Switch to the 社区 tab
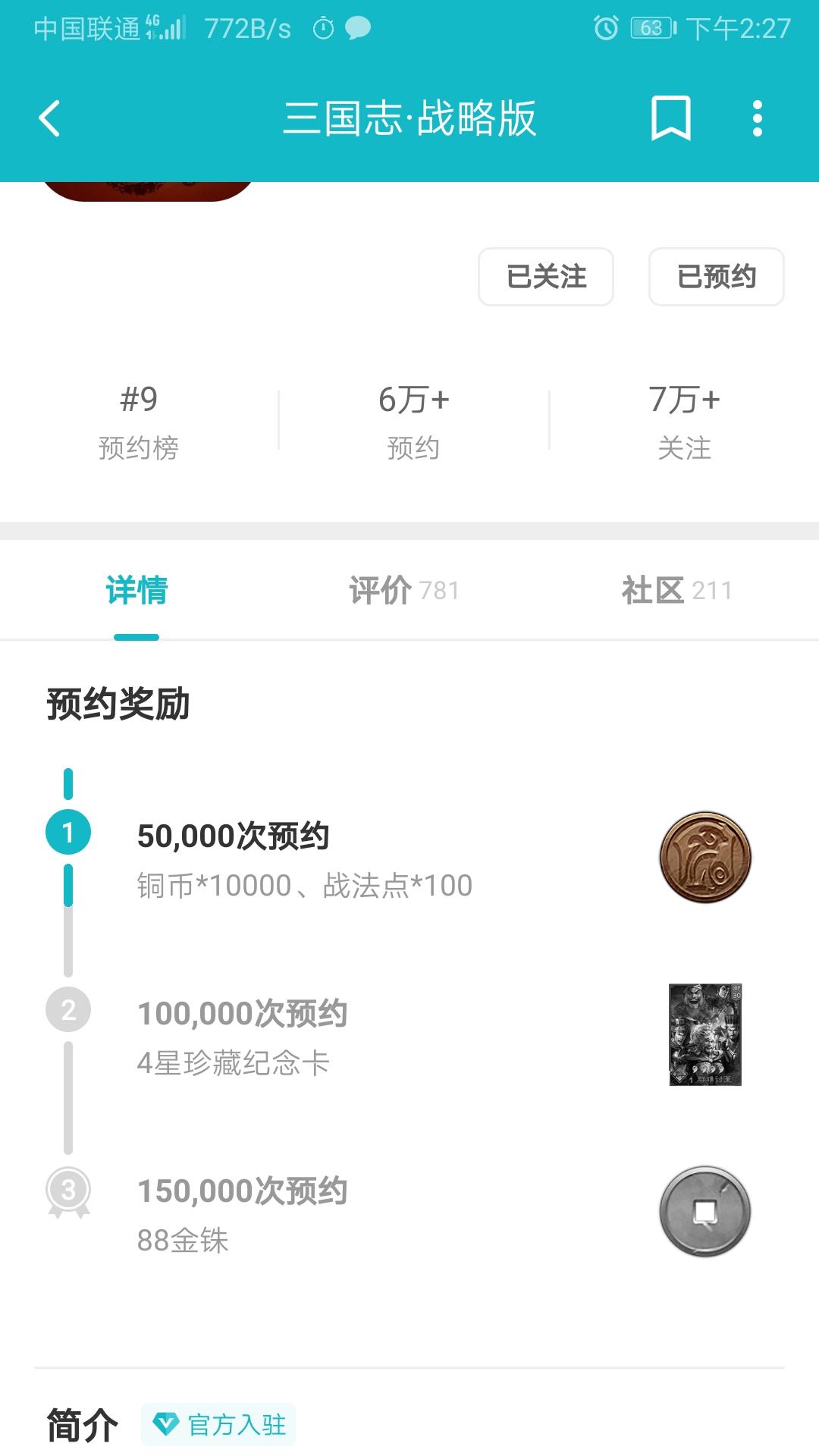This screenshot has height=1456, width=819. (x=676, y=591)
